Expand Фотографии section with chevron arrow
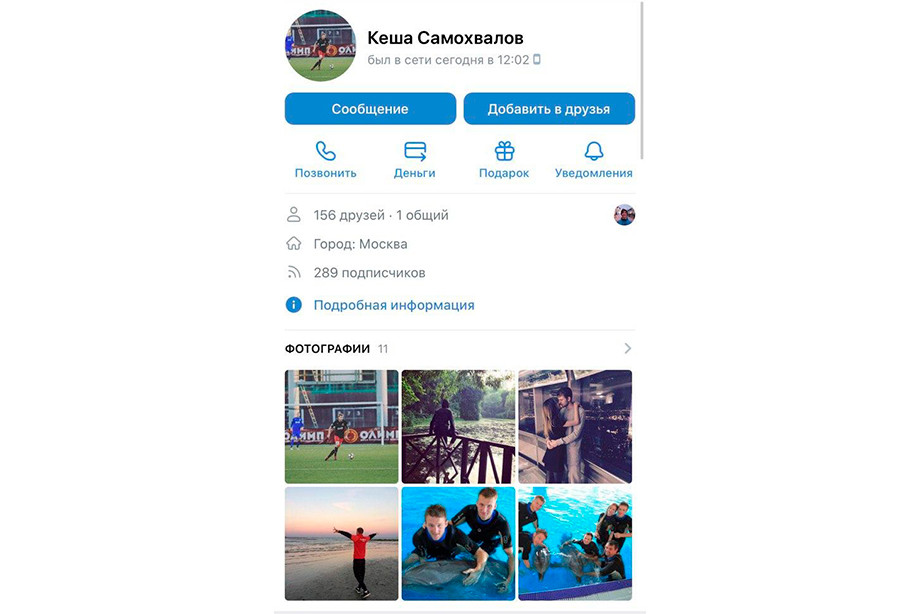Screen dimensions: 920x614 click(x=627, y=349)
